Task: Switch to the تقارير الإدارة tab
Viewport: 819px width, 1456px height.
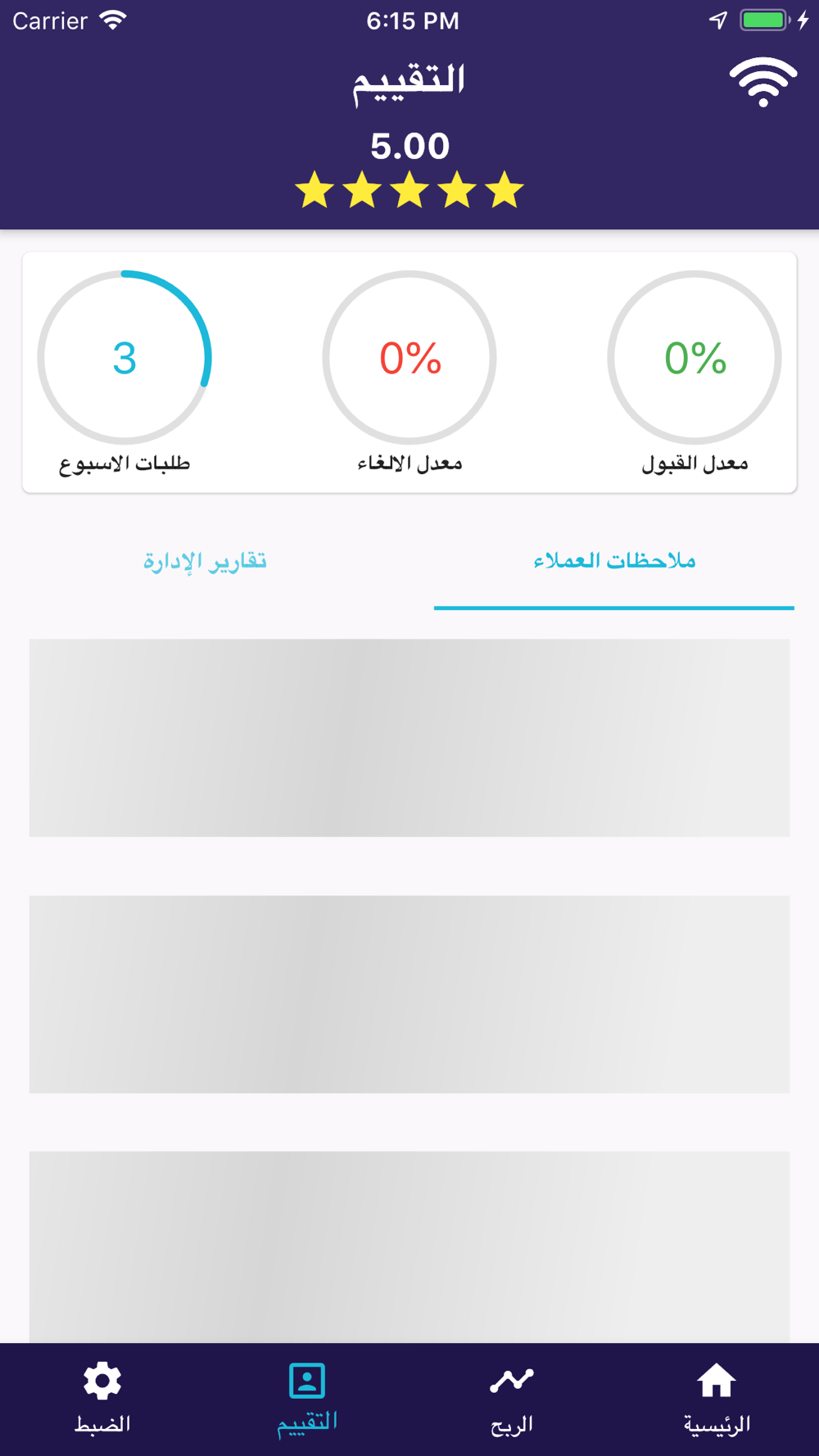Action: [x=205, y=562]
